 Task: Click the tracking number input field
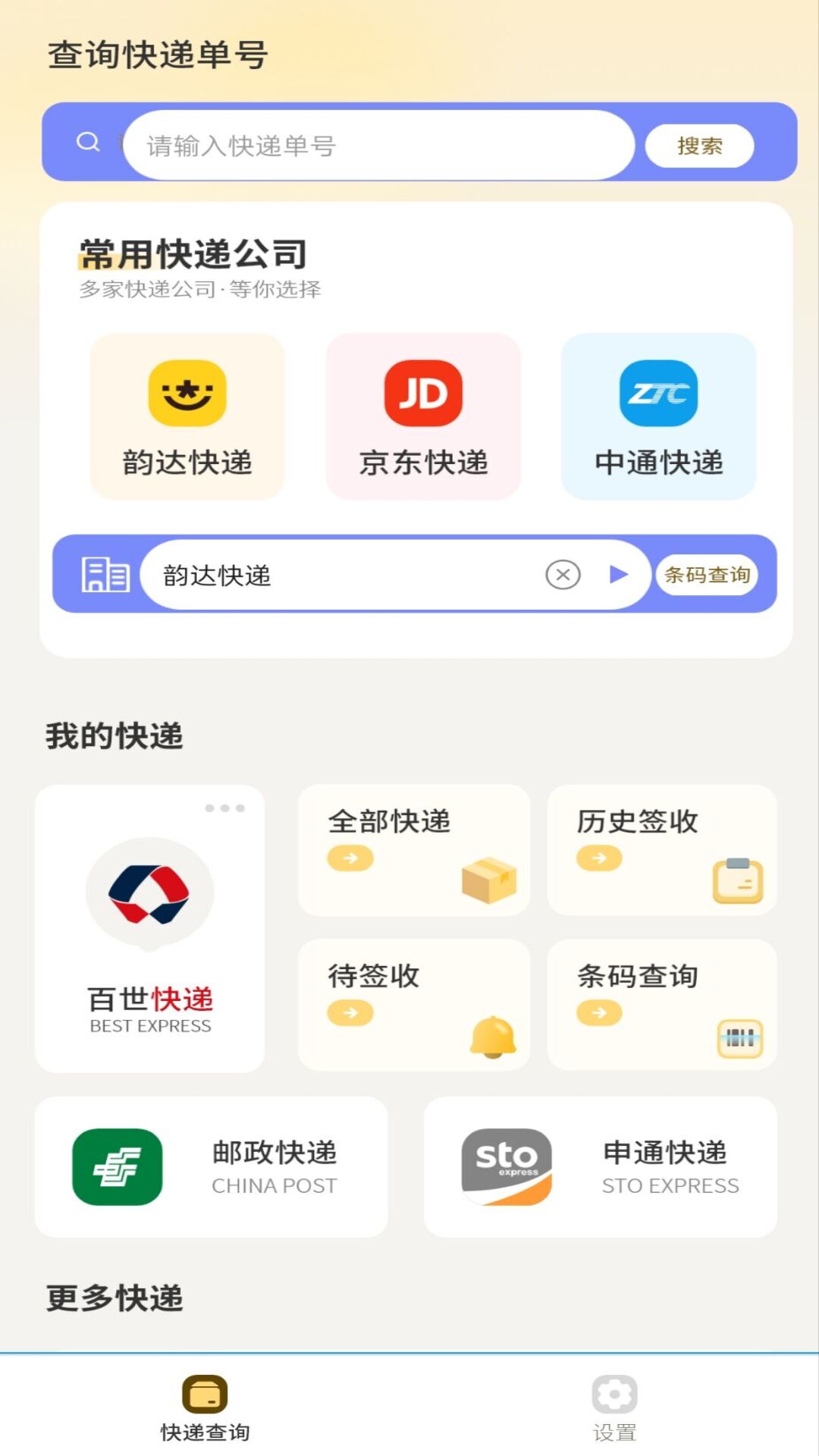coord(379,144)
